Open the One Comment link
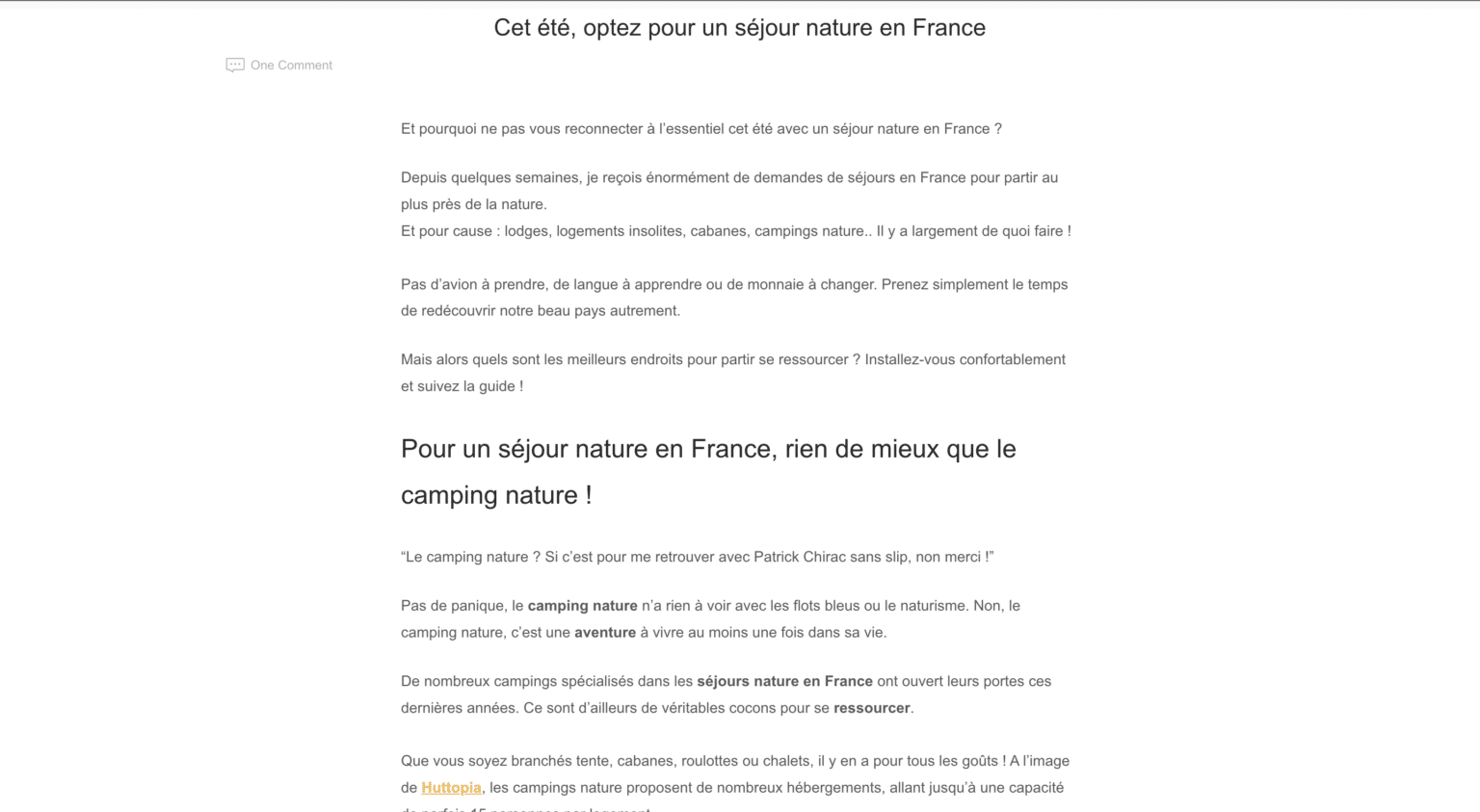The image size is (1480, 812). [x=290, y=65]
